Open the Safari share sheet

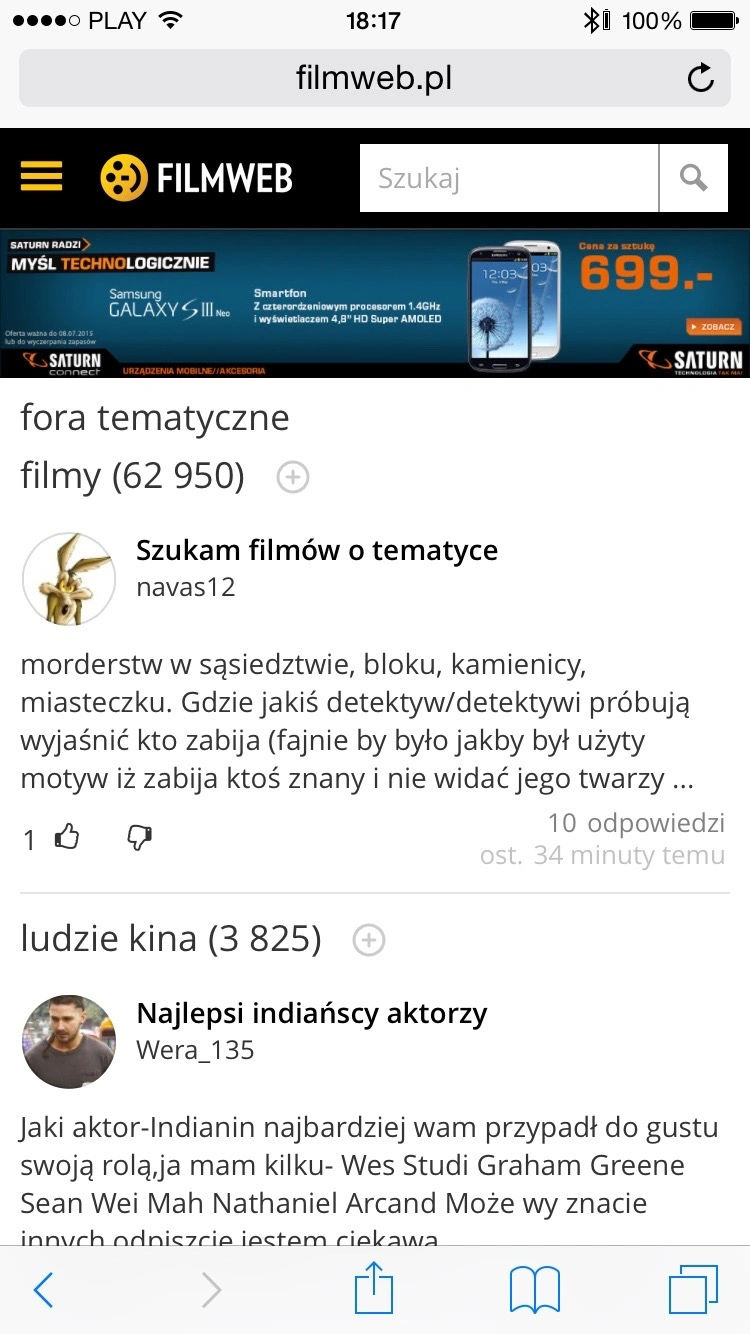(374, 1288)
